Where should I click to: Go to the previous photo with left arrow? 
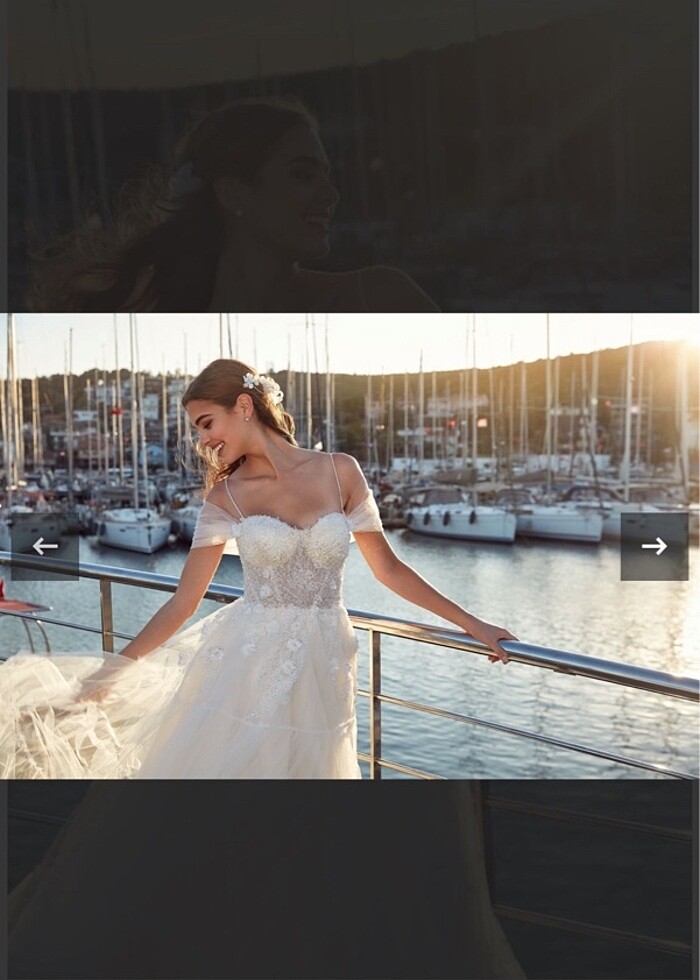pyautogui.click(x=45, y=546)
